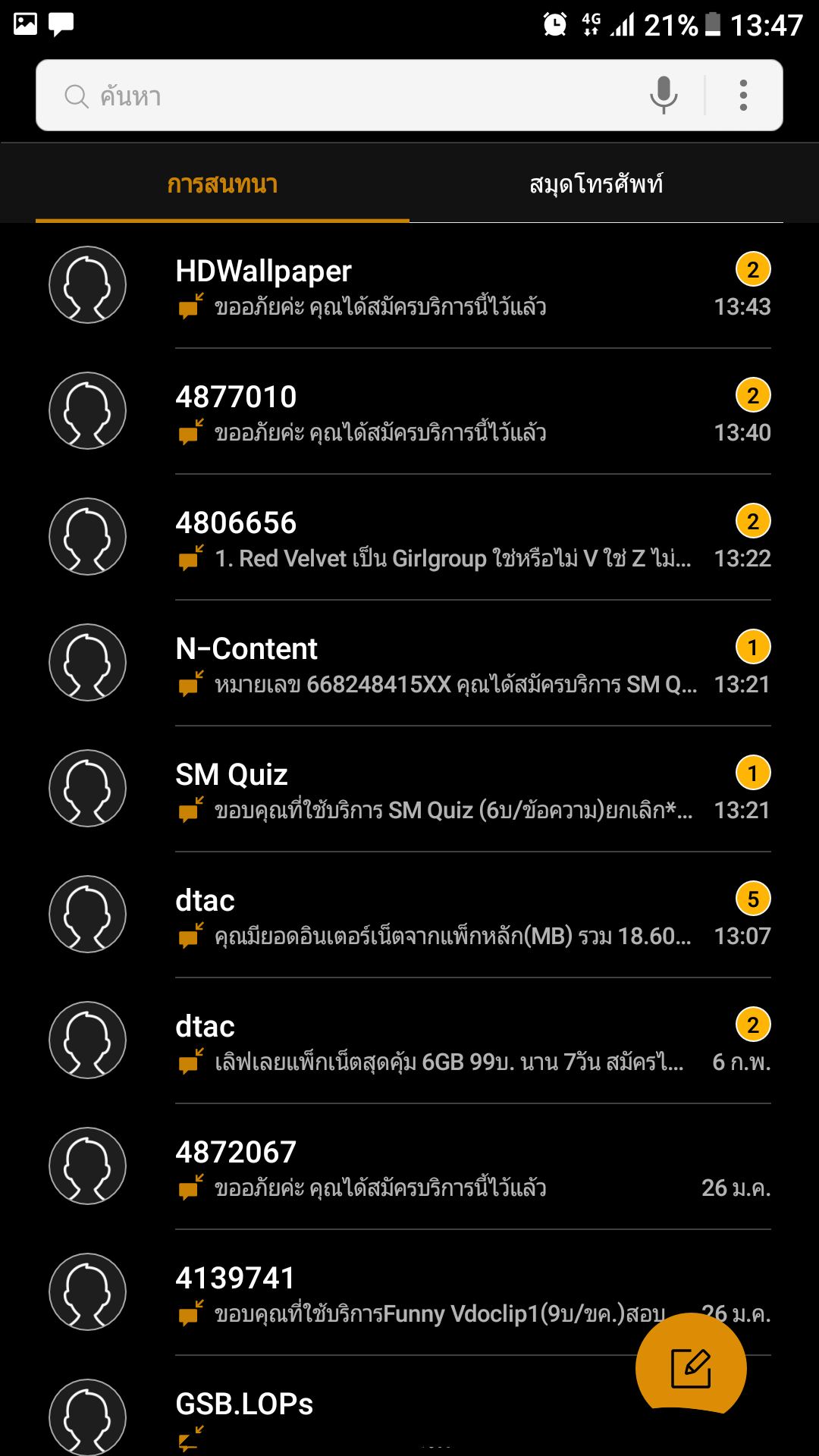Screen dimensions: 819x1456
Task: Open the GSB.LOPs conversation
Action: 379,1412
